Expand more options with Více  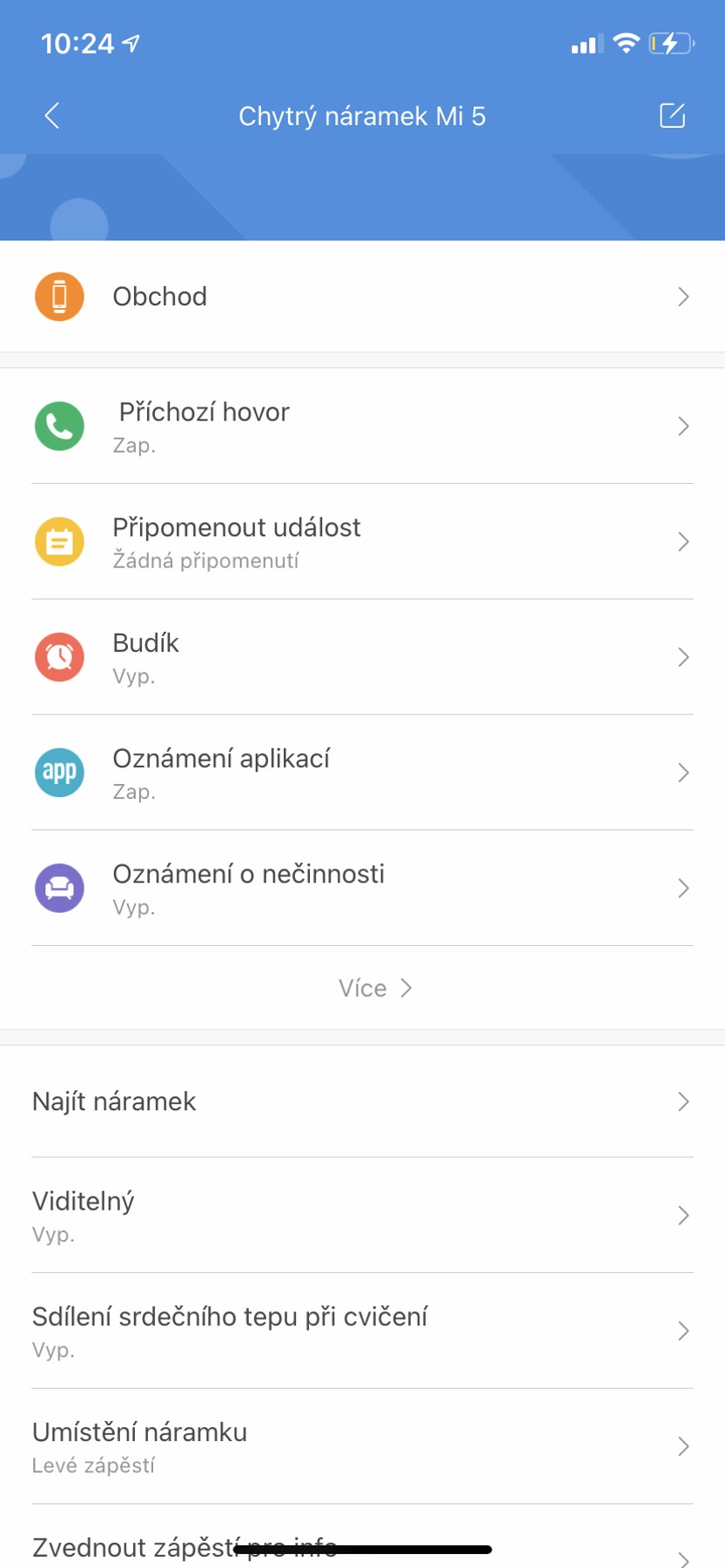click(374, 988)
